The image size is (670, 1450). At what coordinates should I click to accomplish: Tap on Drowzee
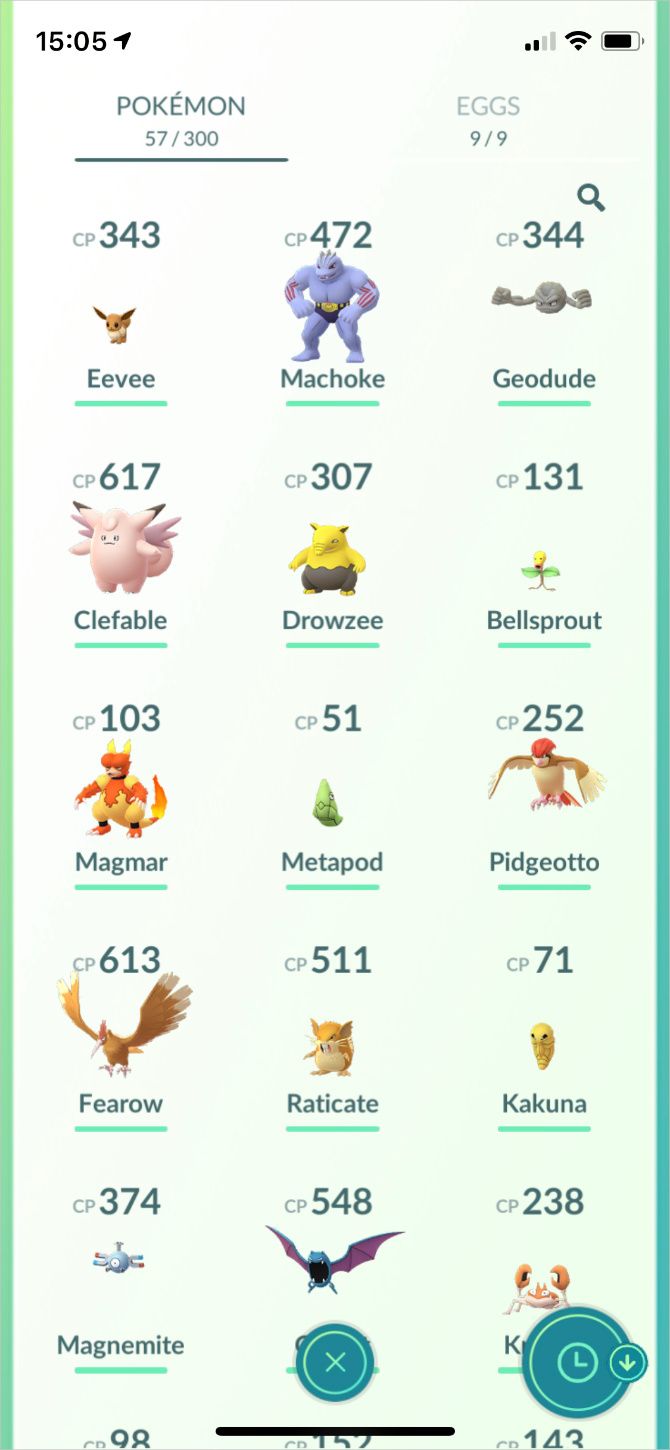(x=332, y=553)
